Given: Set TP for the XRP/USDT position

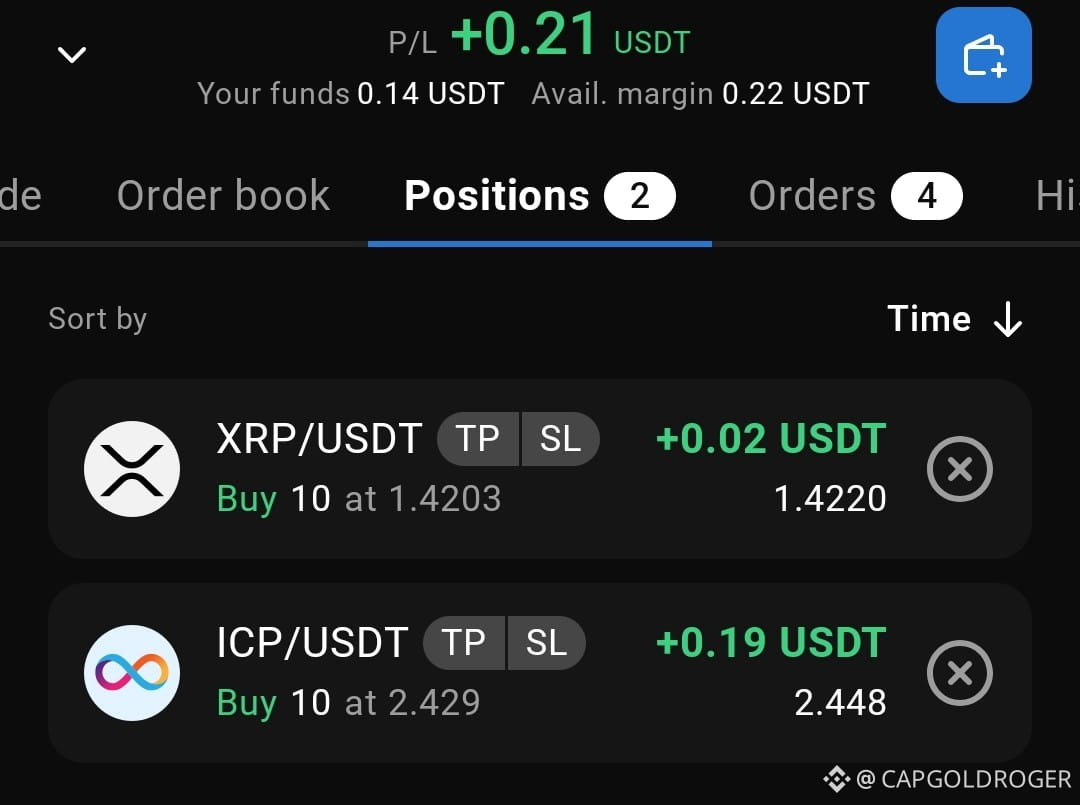Looking at the screenshot, I should (x=478, y=439).
